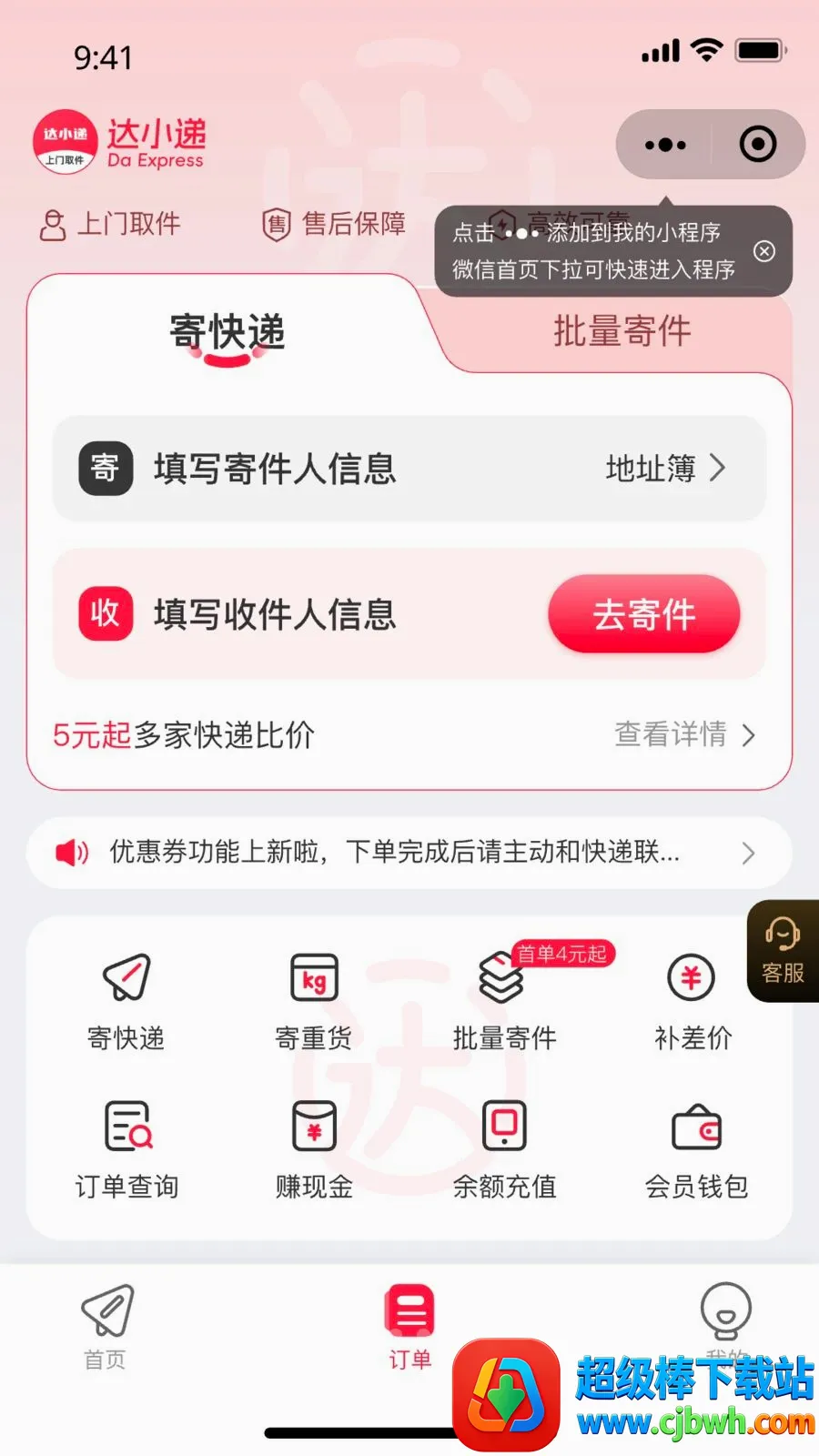View price comparison details via 查看详情
Viewport: 819px width, 1456px height.
[684, 734]
